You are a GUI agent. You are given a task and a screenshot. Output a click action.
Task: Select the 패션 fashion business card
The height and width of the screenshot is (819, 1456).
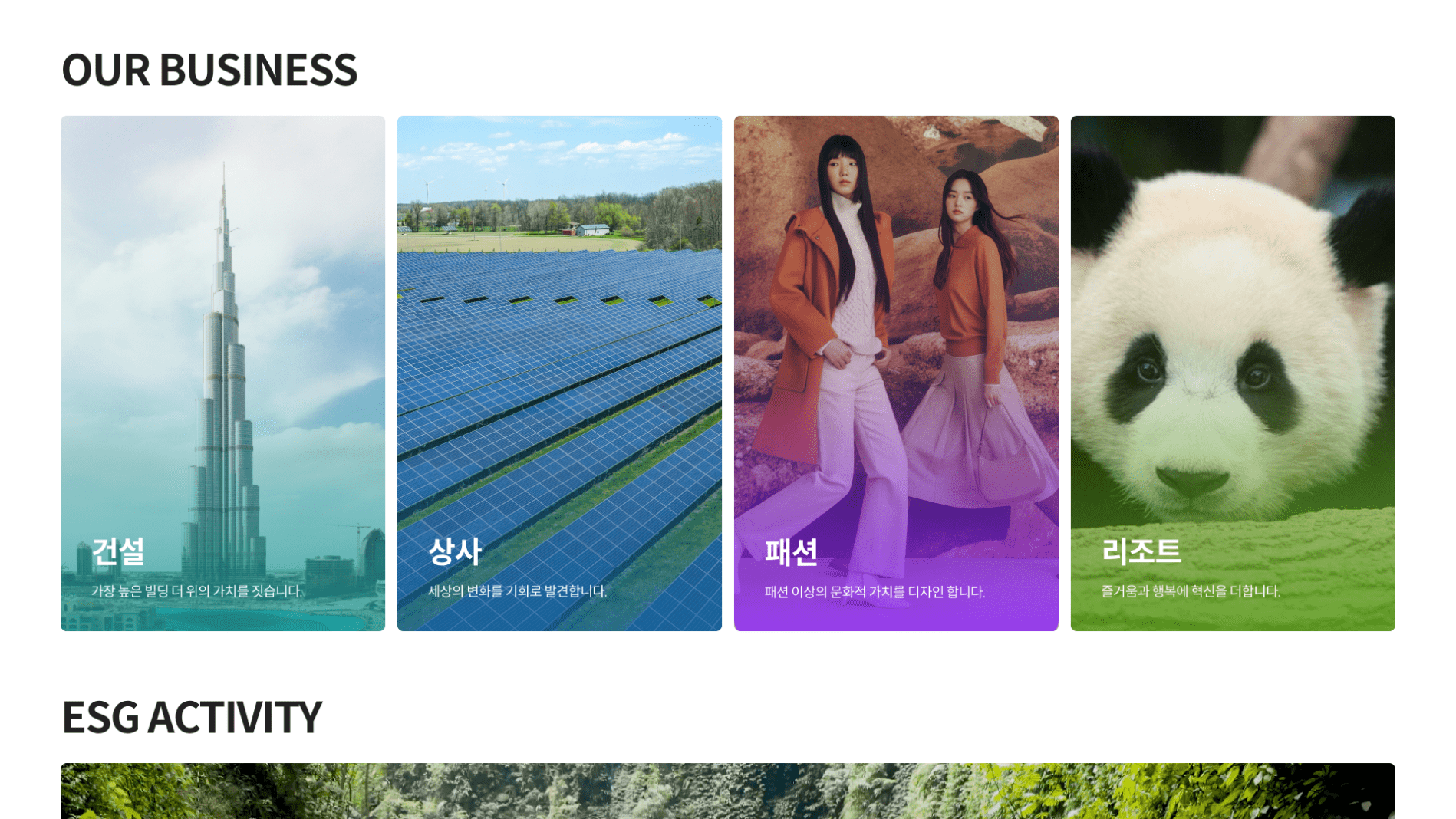tap(896, 373)
